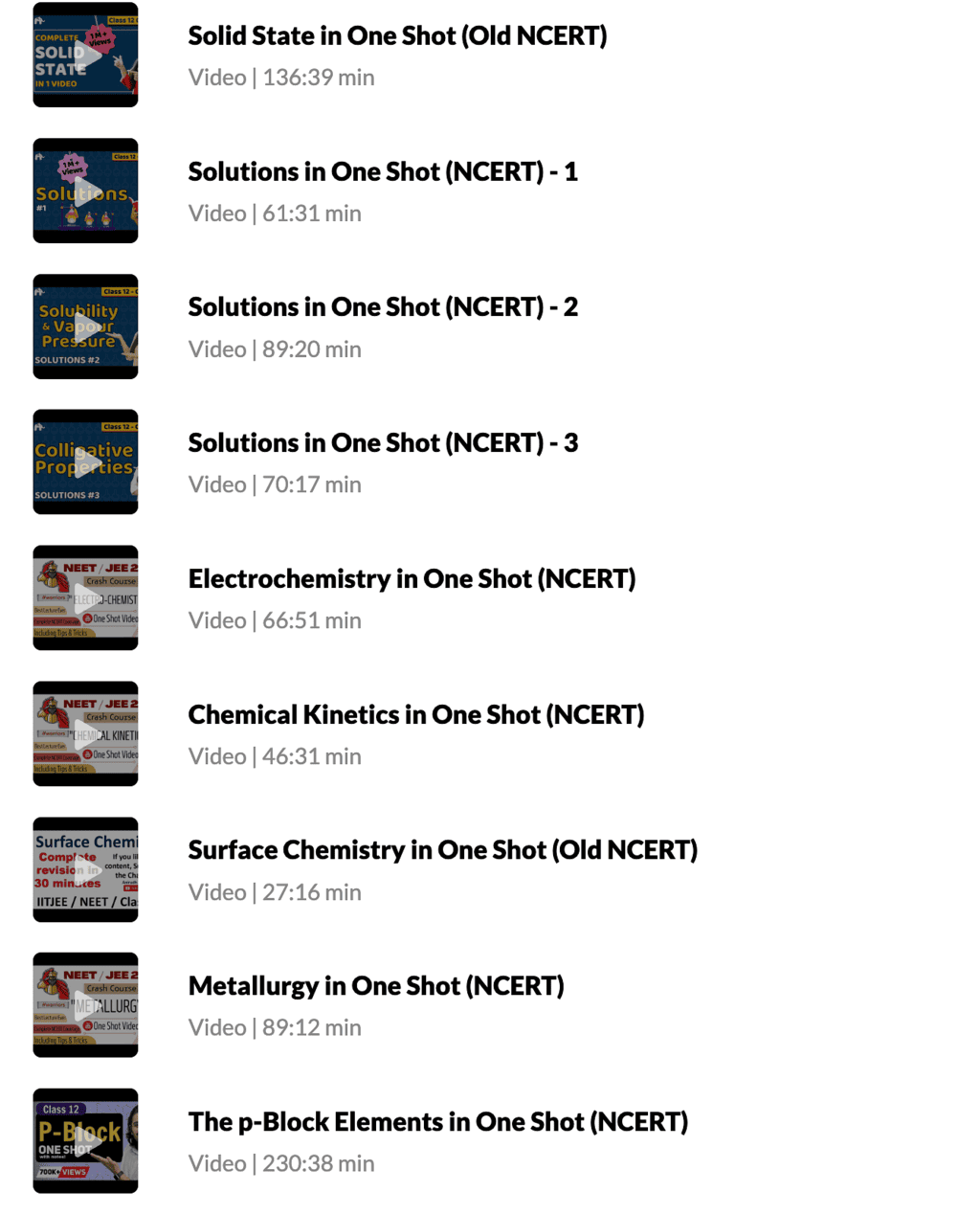The height and width of the screenshot is (1214, 980).
Task: Open 'Solutions in One Shot (NCERT) - 3' video
Action: 383,442
